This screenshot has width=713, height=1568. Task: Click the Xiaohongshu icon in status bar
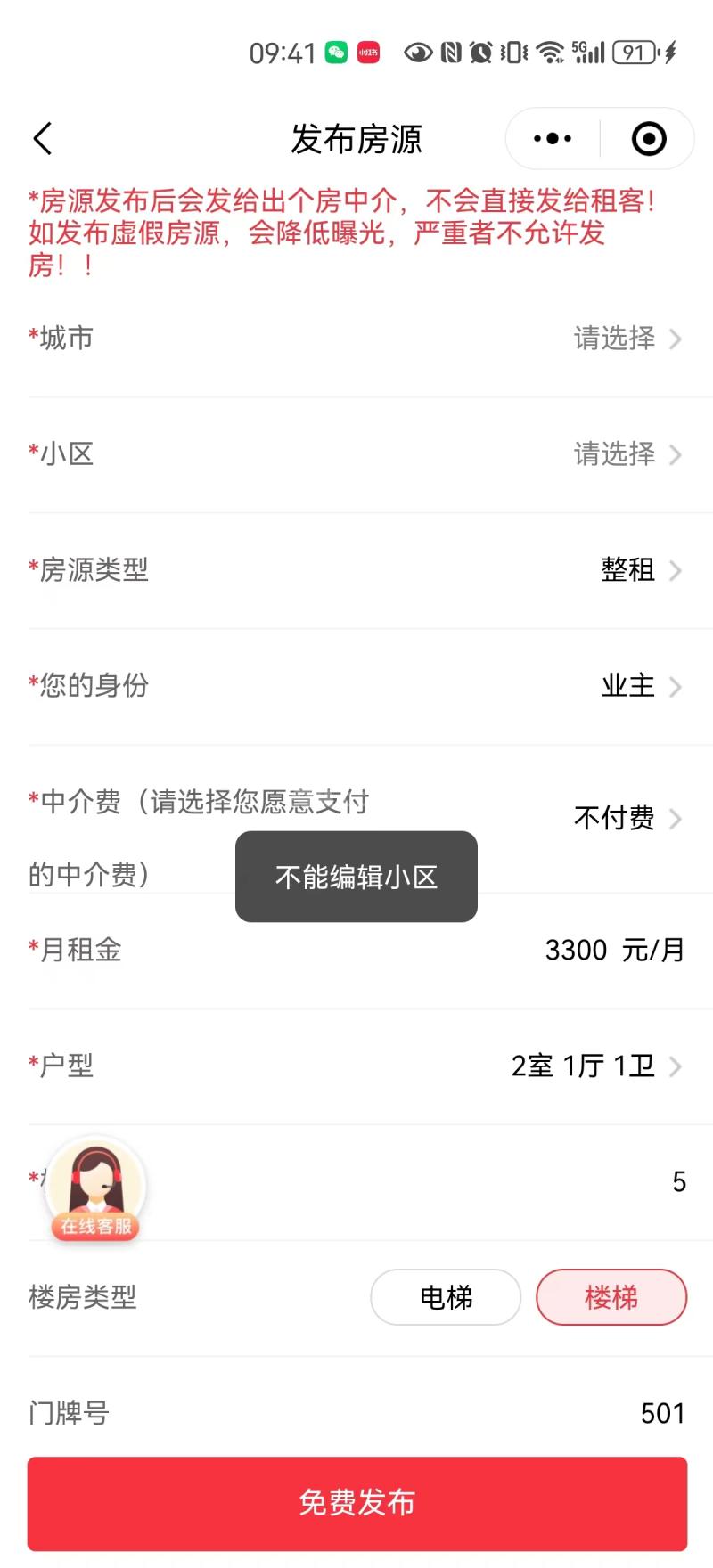[367, 52]
